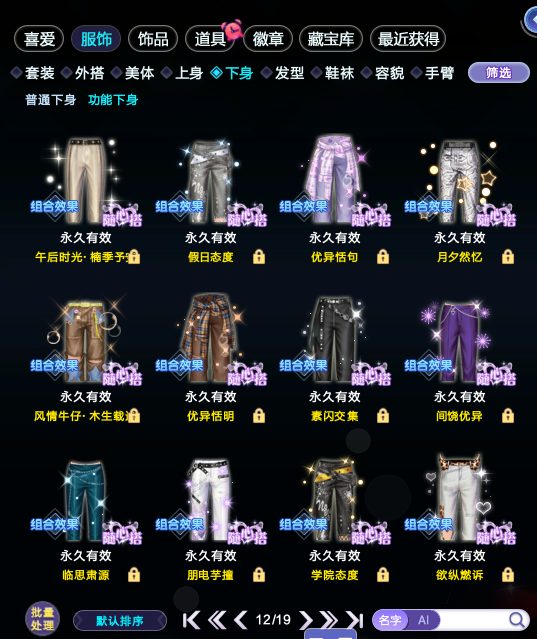537x639 pixels.
Task: Switch search mode to AI
Action: click(x=423, y=620)
